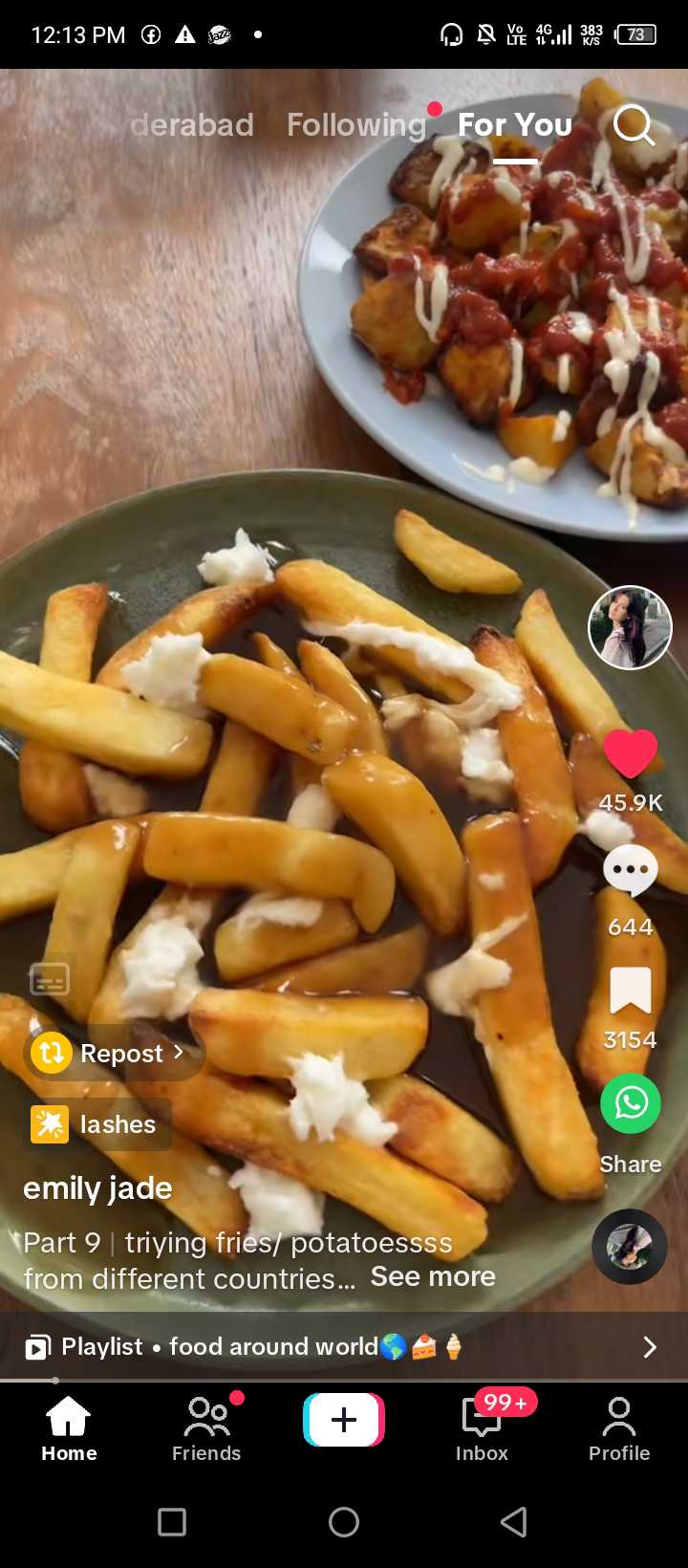The width and height of the screenshot is (688, 1568).
Task: Switch to the Following feed
Action: coord(356,125)
